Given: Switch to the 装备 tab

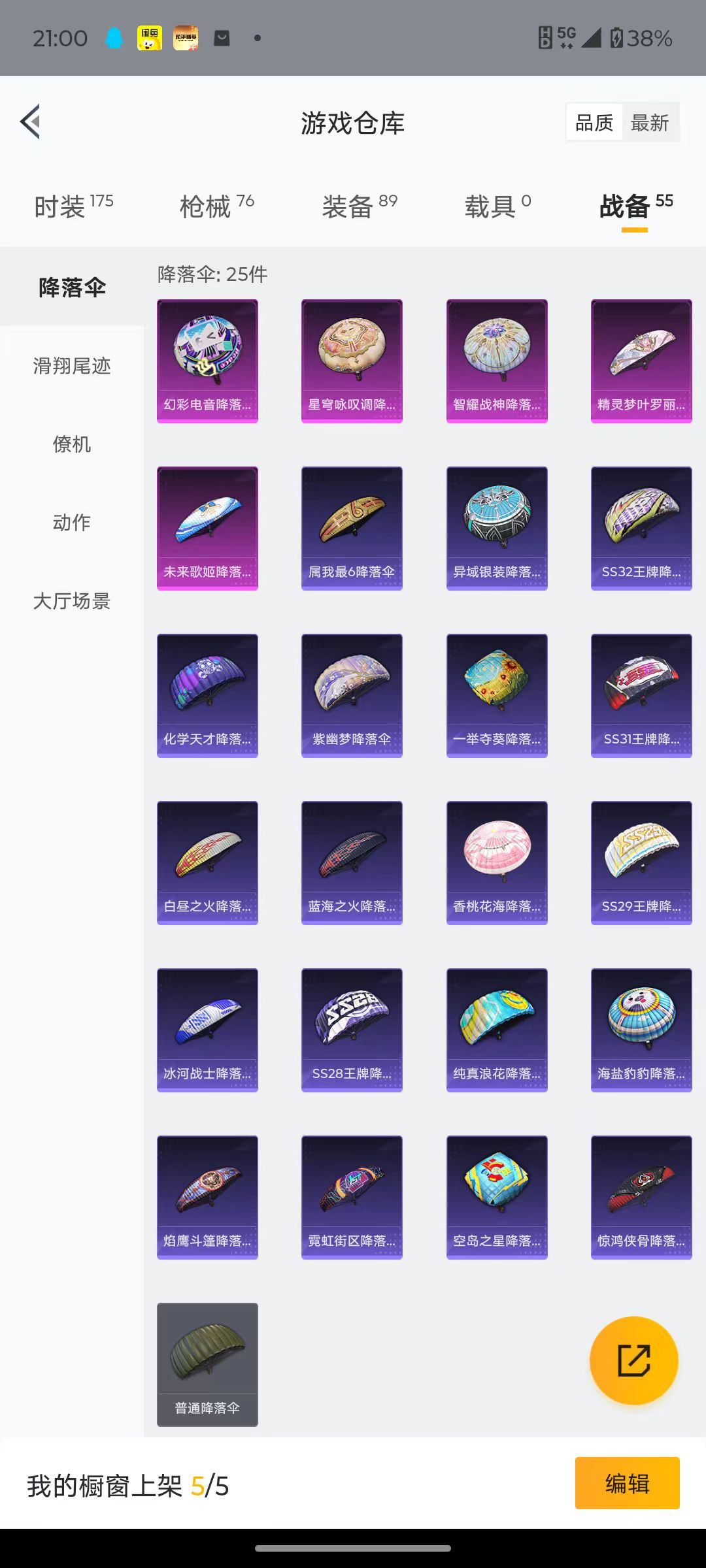Looking at the screenshot, I should coord(360,206).
